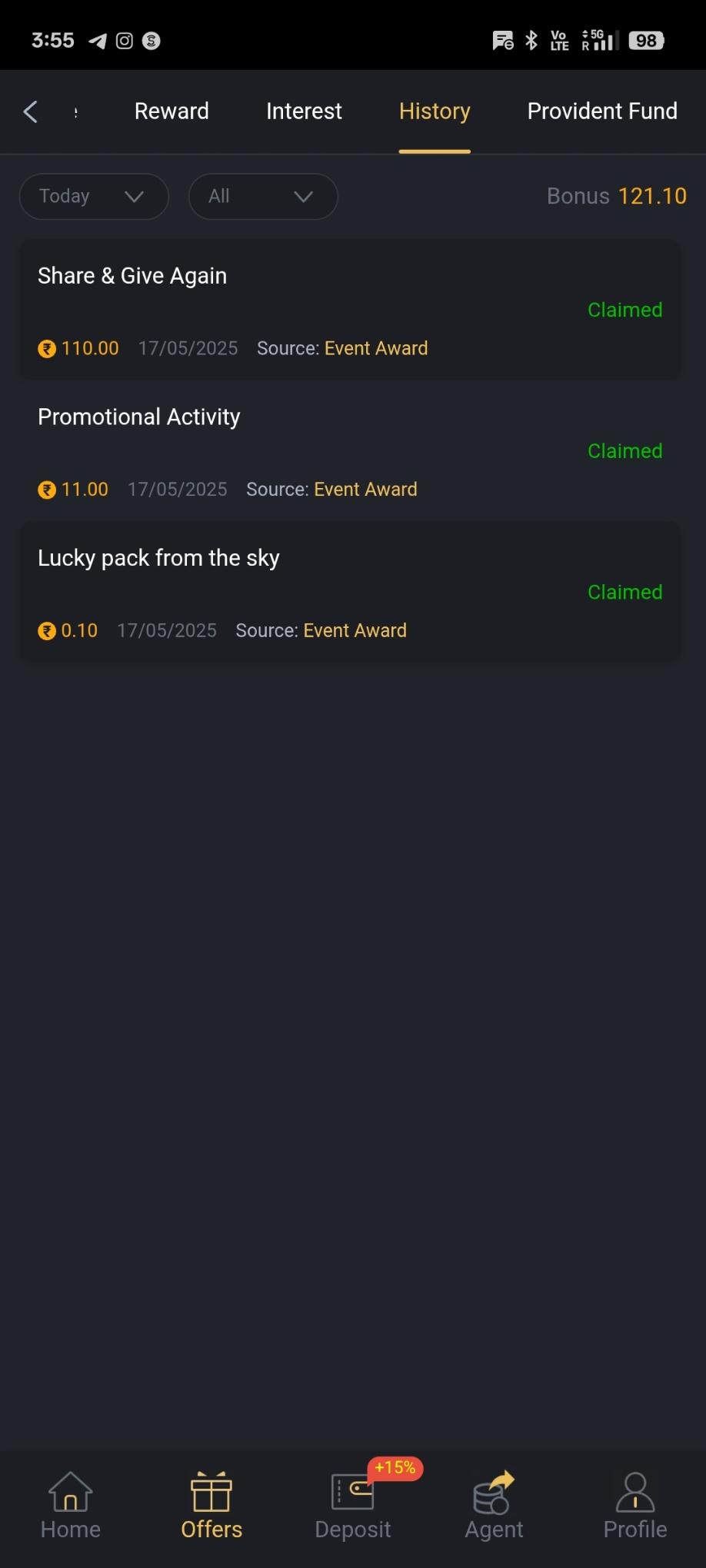Viewport: 706px width, 1568px height.
Task: Expand the Today date filter dropdown
Action: pyautogui.click(x=93, y=197)
